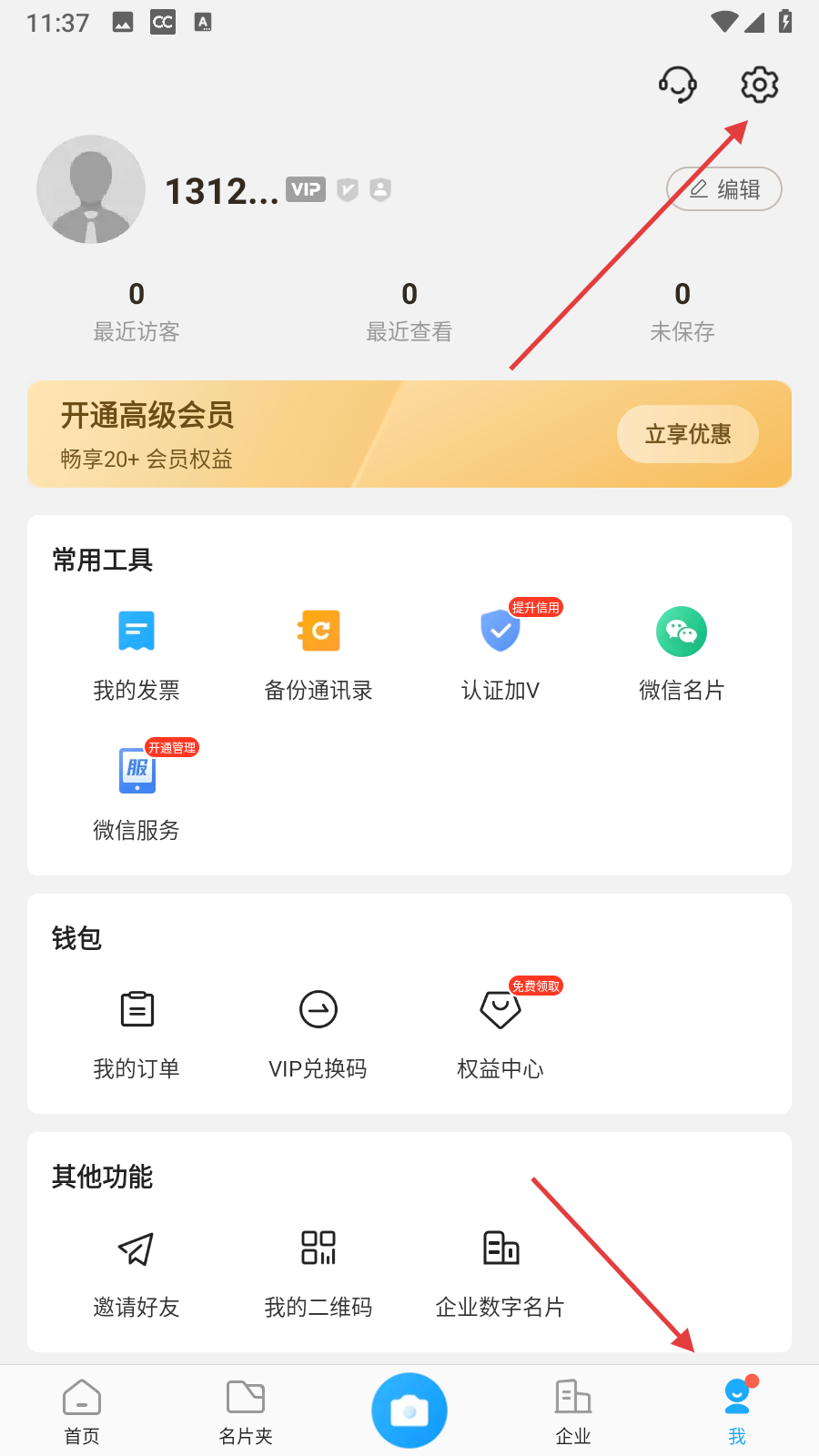Switch to the 名片夹 tab

pyautogui.click(x=246, y=1410)
